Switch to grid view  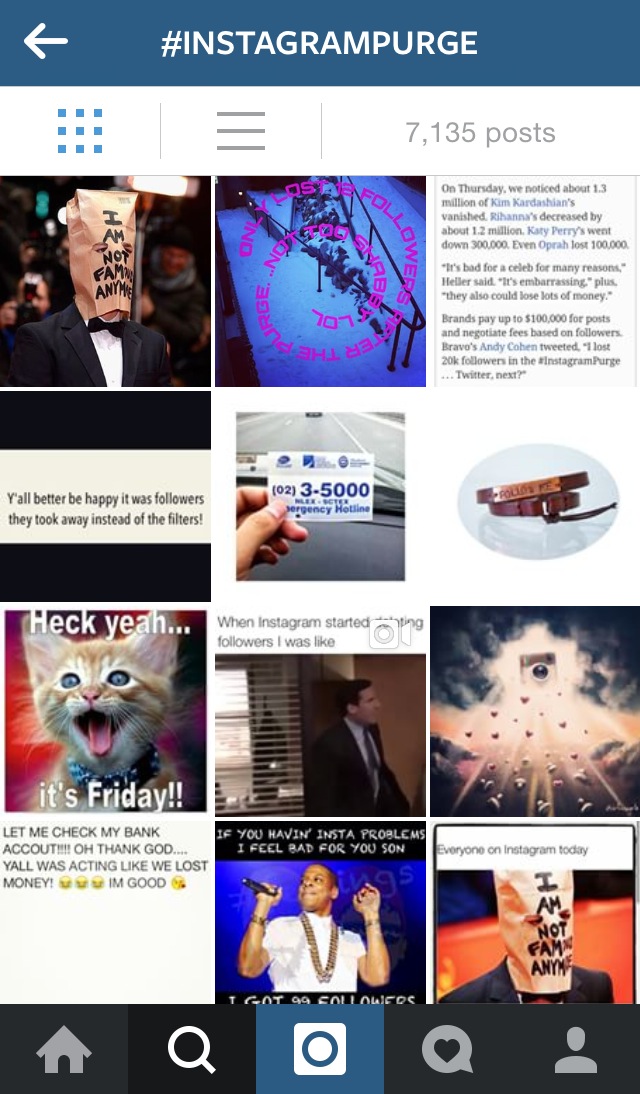coord(80,131)
